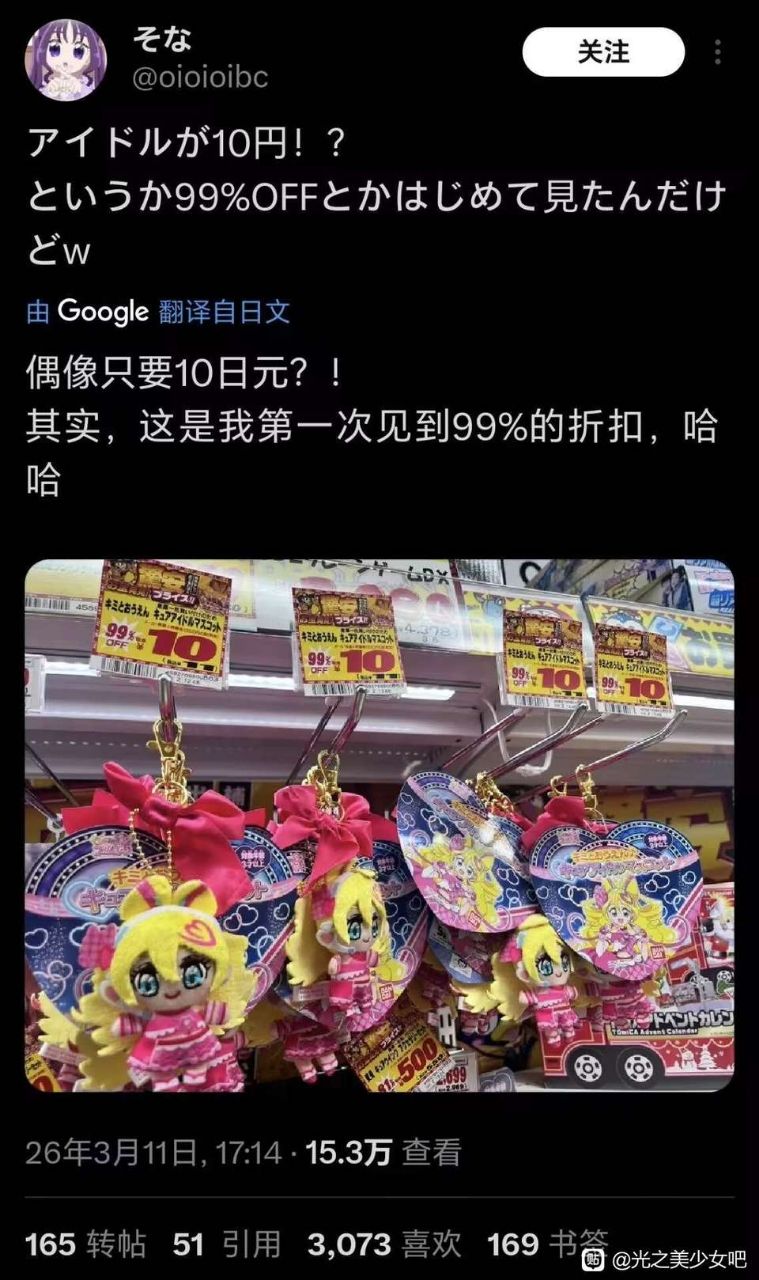View the list of 165 reposts
The width and height of the screenshot is (759, 1280).
[x=85, y=1244]
